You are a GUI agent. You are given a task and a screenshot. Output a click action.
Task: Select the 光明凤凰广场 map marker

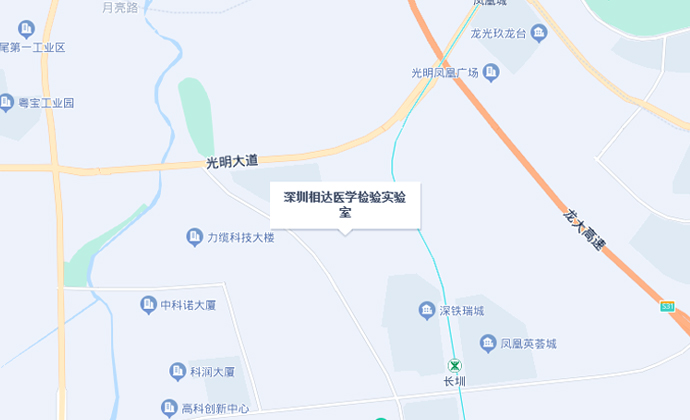click(x=491, y=72)
